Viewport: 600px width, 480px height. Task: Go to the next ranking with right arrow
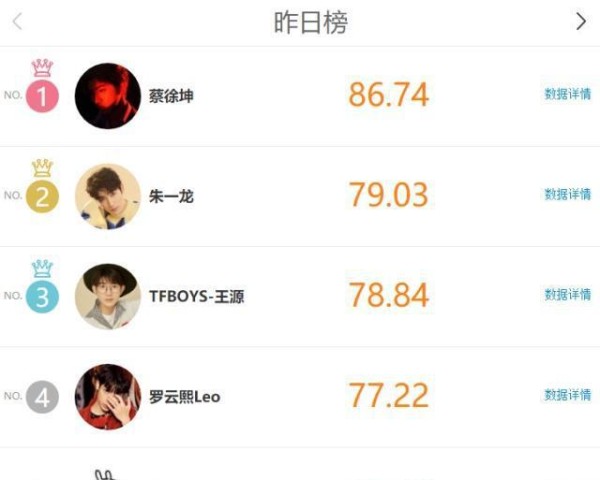(x=581, y=21)
